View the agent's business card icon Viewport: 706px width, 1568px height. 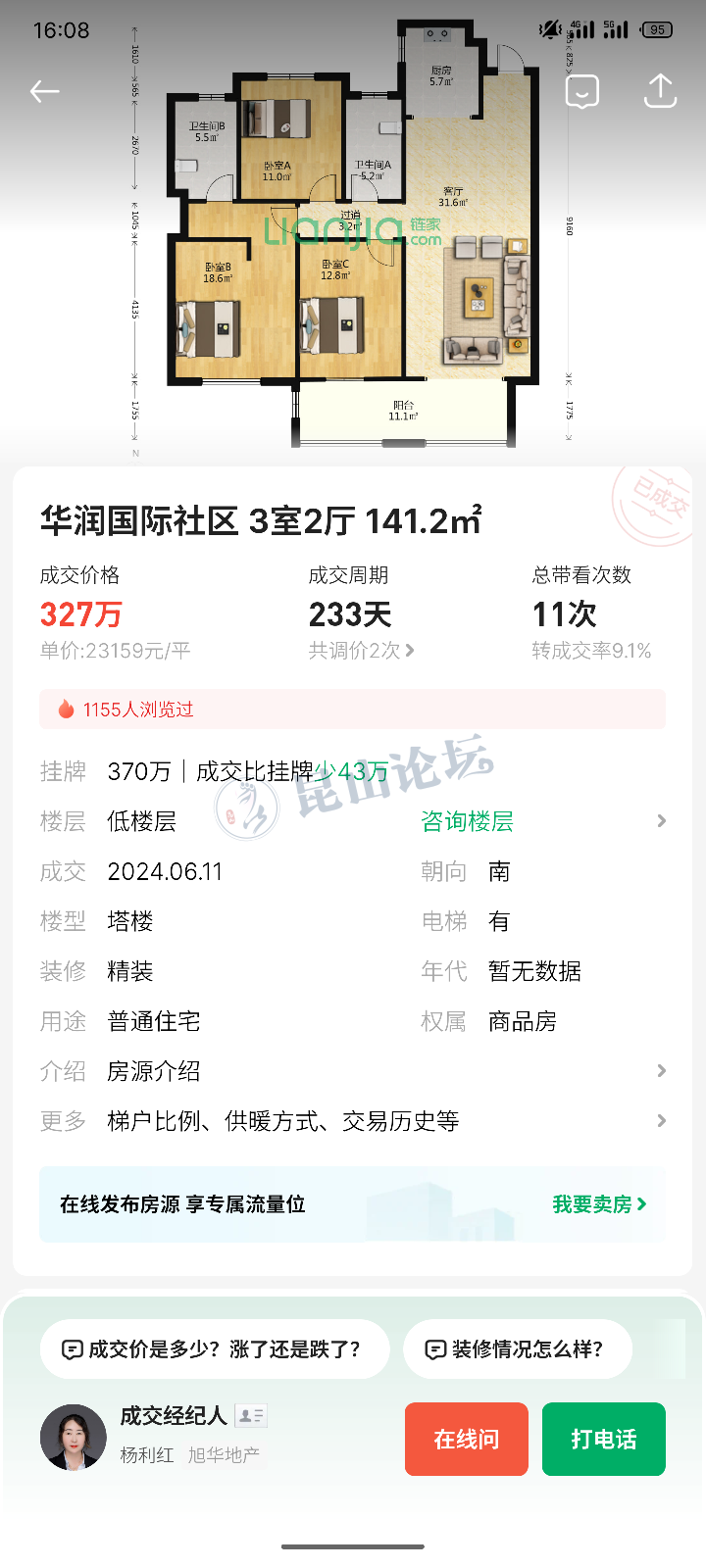[x=251, y=1415]
